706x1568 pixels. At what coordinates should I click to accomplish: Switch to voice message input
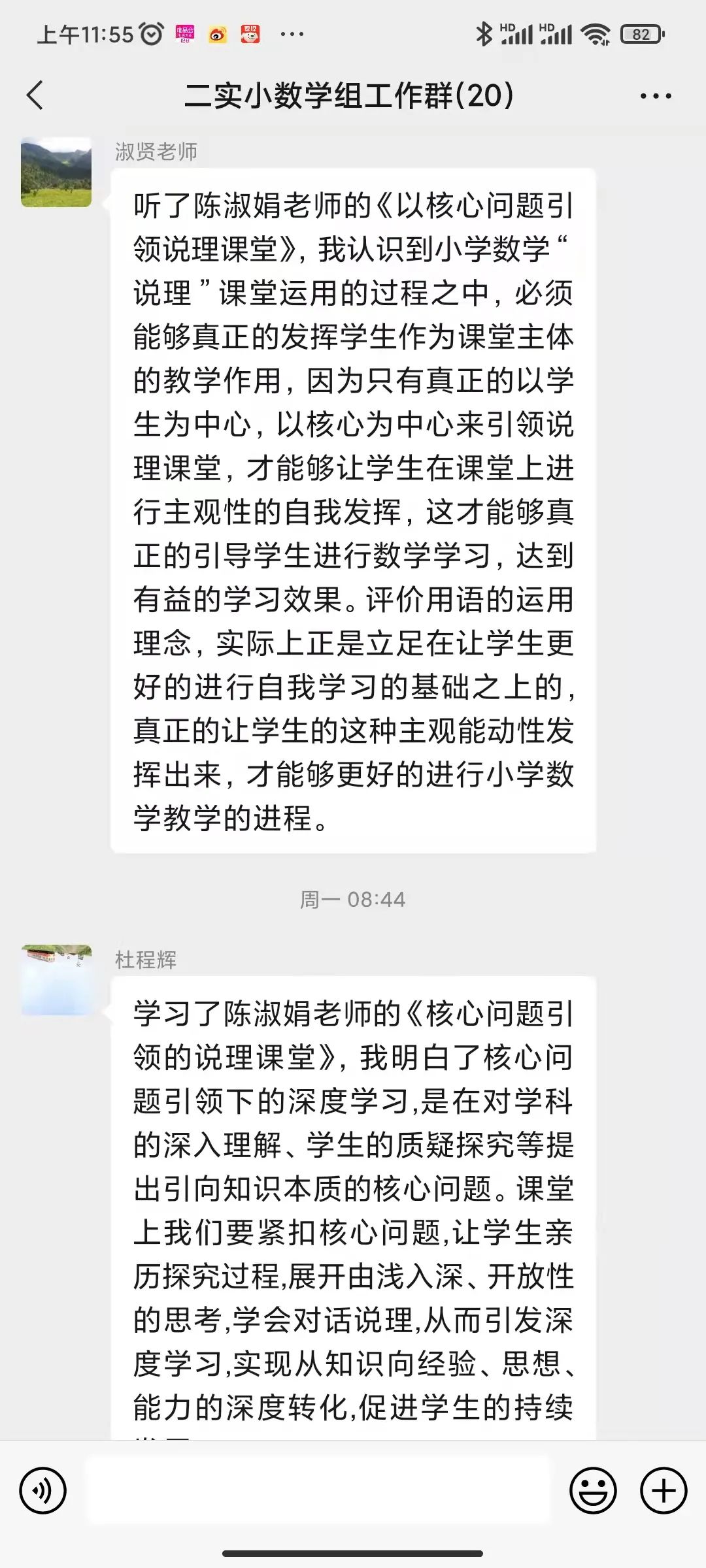43,1491
